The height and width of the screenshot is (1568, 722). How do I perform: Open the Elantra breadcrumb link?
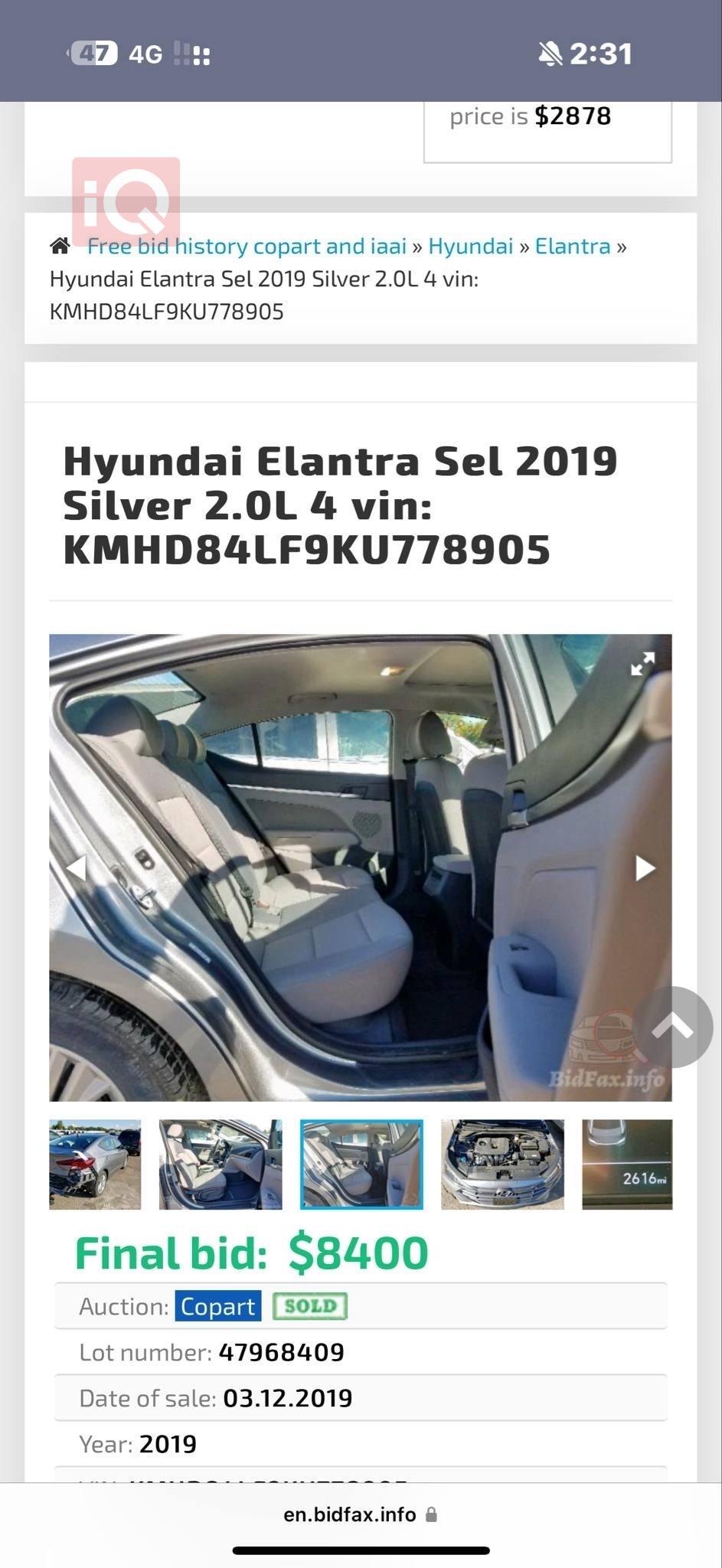pyautogui.click(x=572, y=247)
